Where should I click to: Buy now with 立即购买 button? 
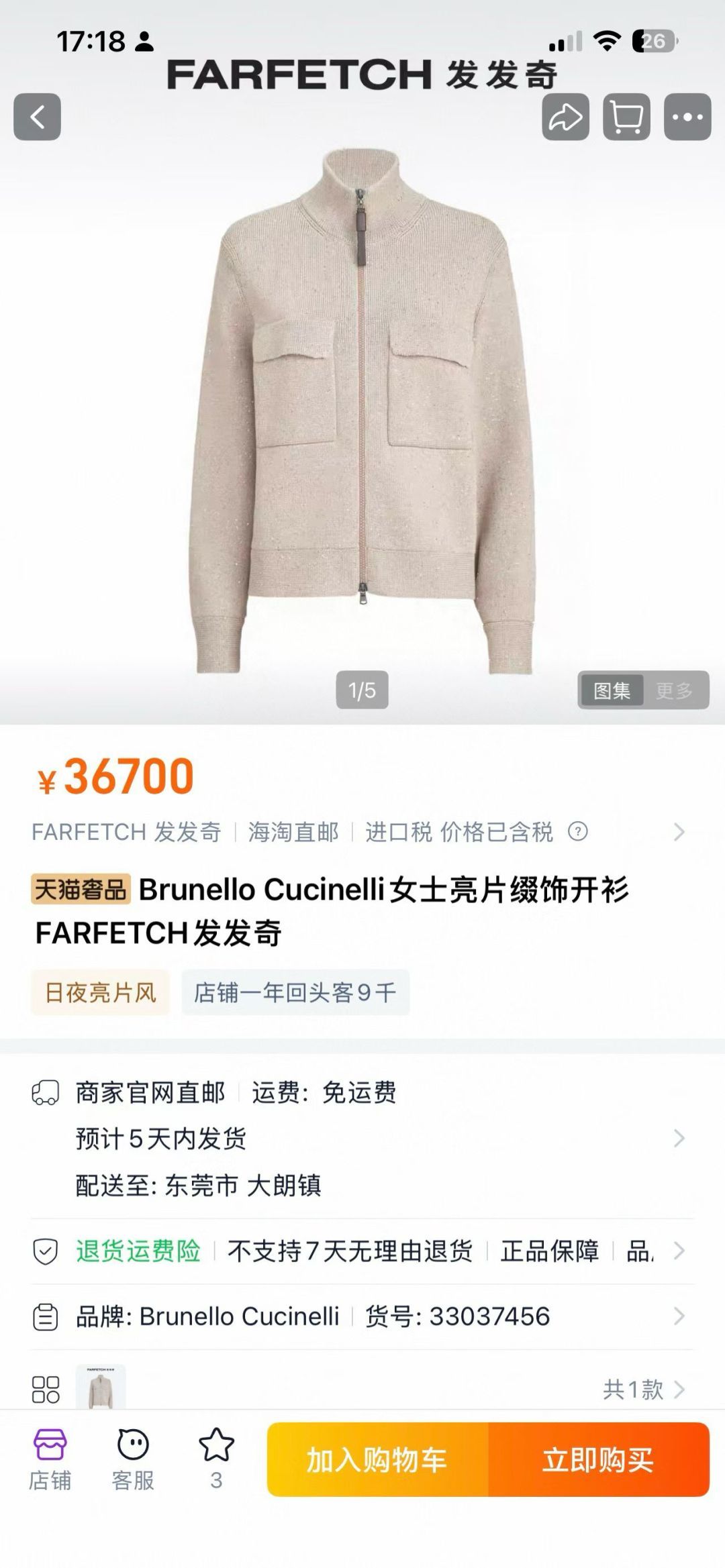(598, 1460)
